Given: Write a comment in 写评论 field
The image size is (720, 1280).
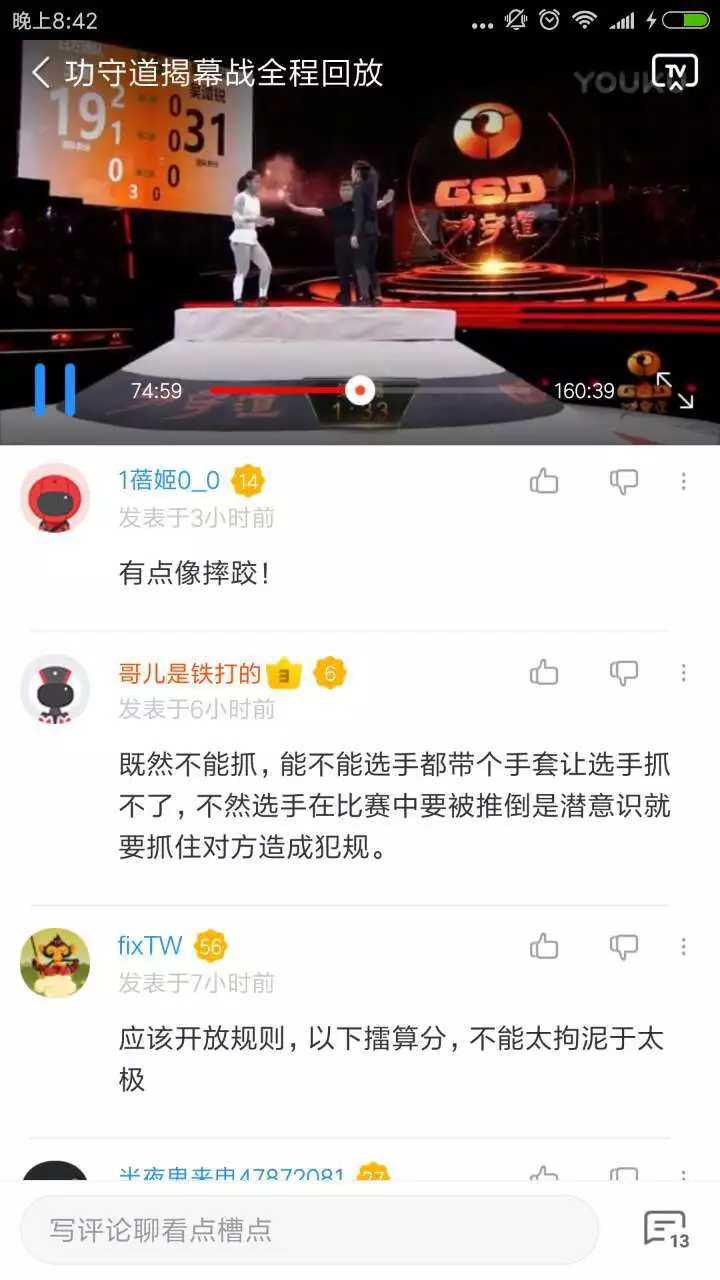Looking at the screenshot, I should coord(308,1229).
